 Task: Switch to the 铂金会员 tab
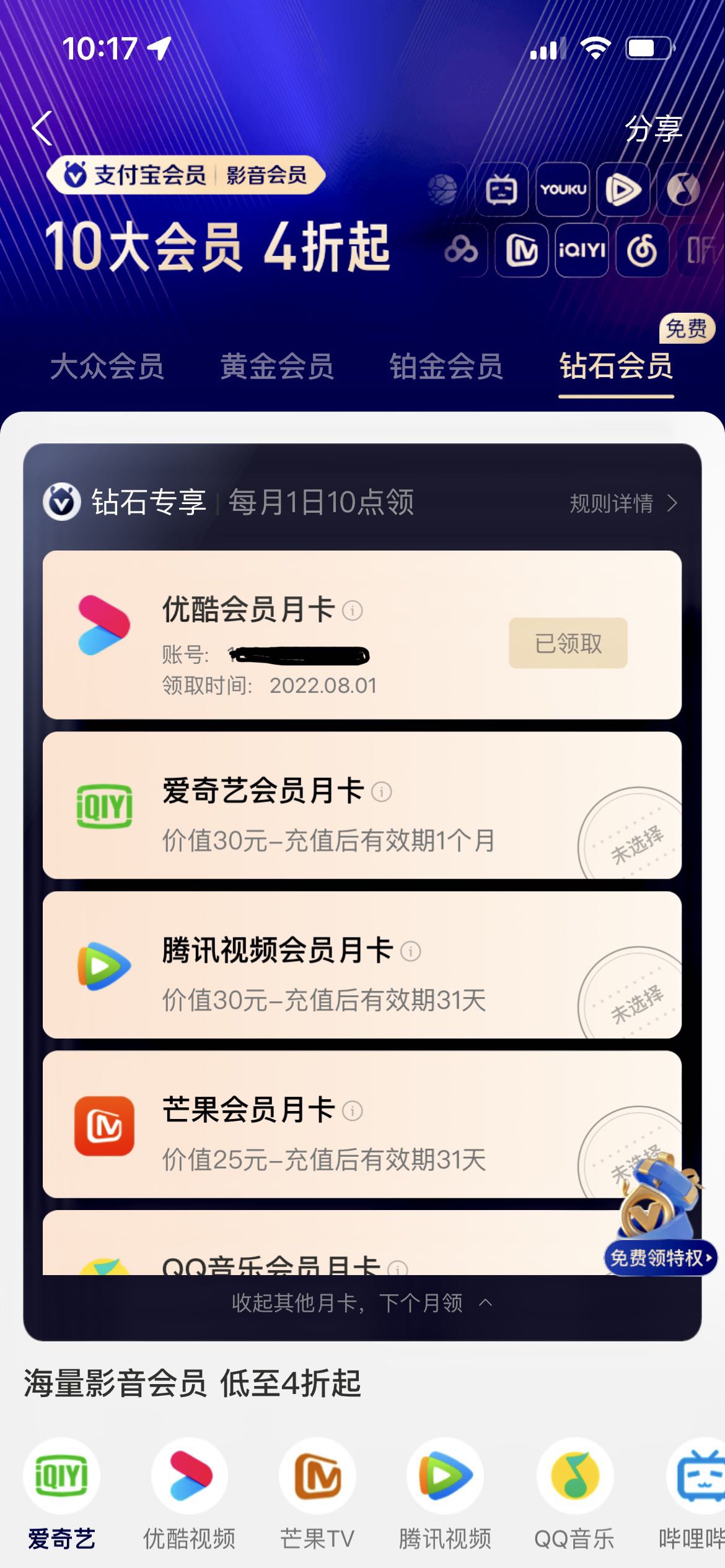(x=447, y=367)
